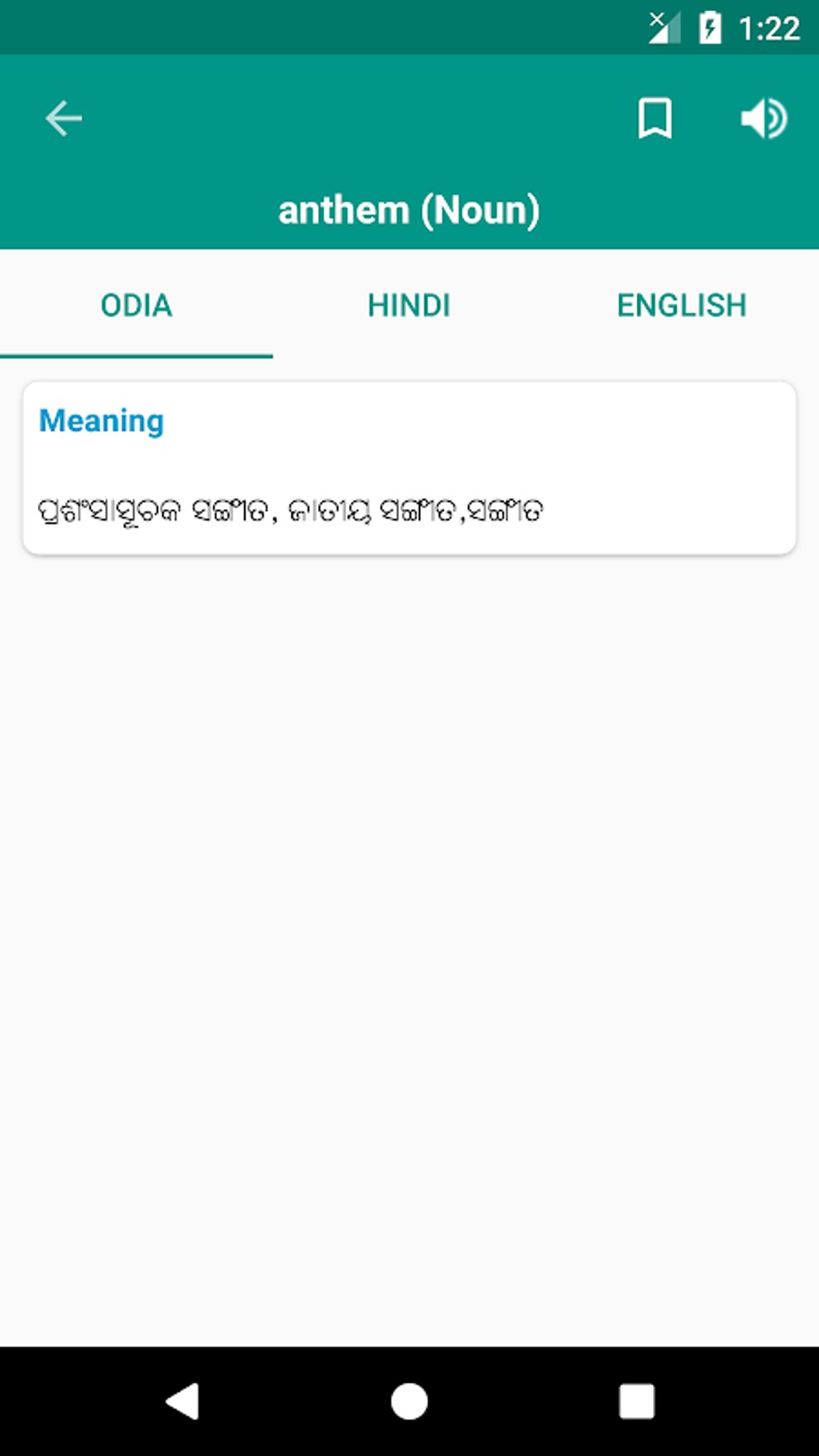
Task: Switch to the English tab
Action: coord(682,306)
